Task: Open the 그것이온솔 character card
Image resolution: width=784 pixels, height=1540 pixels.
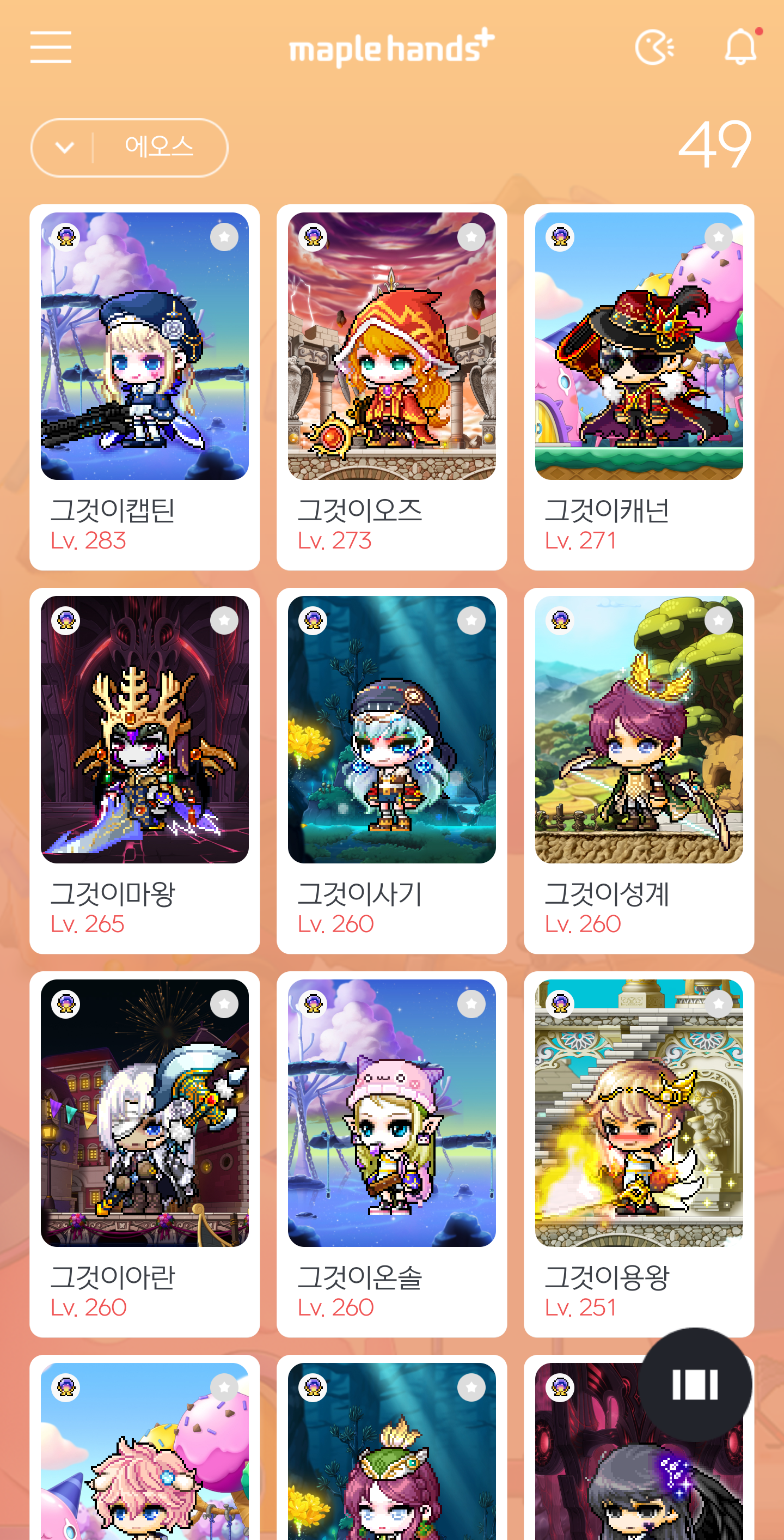Action: click(392, 1154)
